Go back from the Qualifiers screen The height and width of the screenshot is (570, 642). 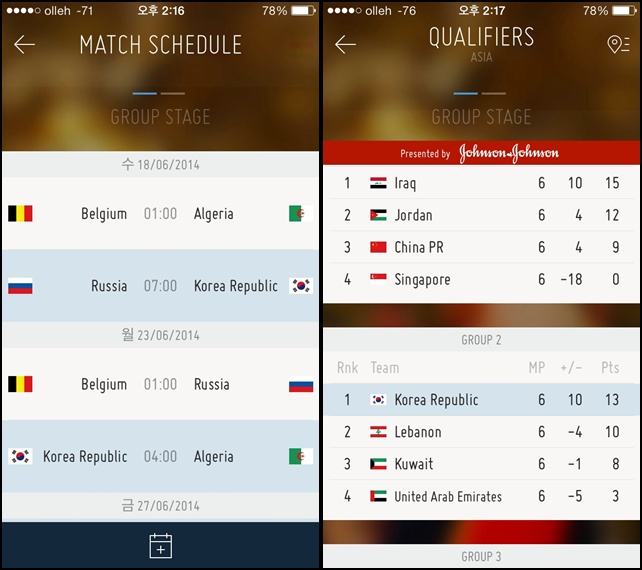pyautogui.click(x=345, y=45)
